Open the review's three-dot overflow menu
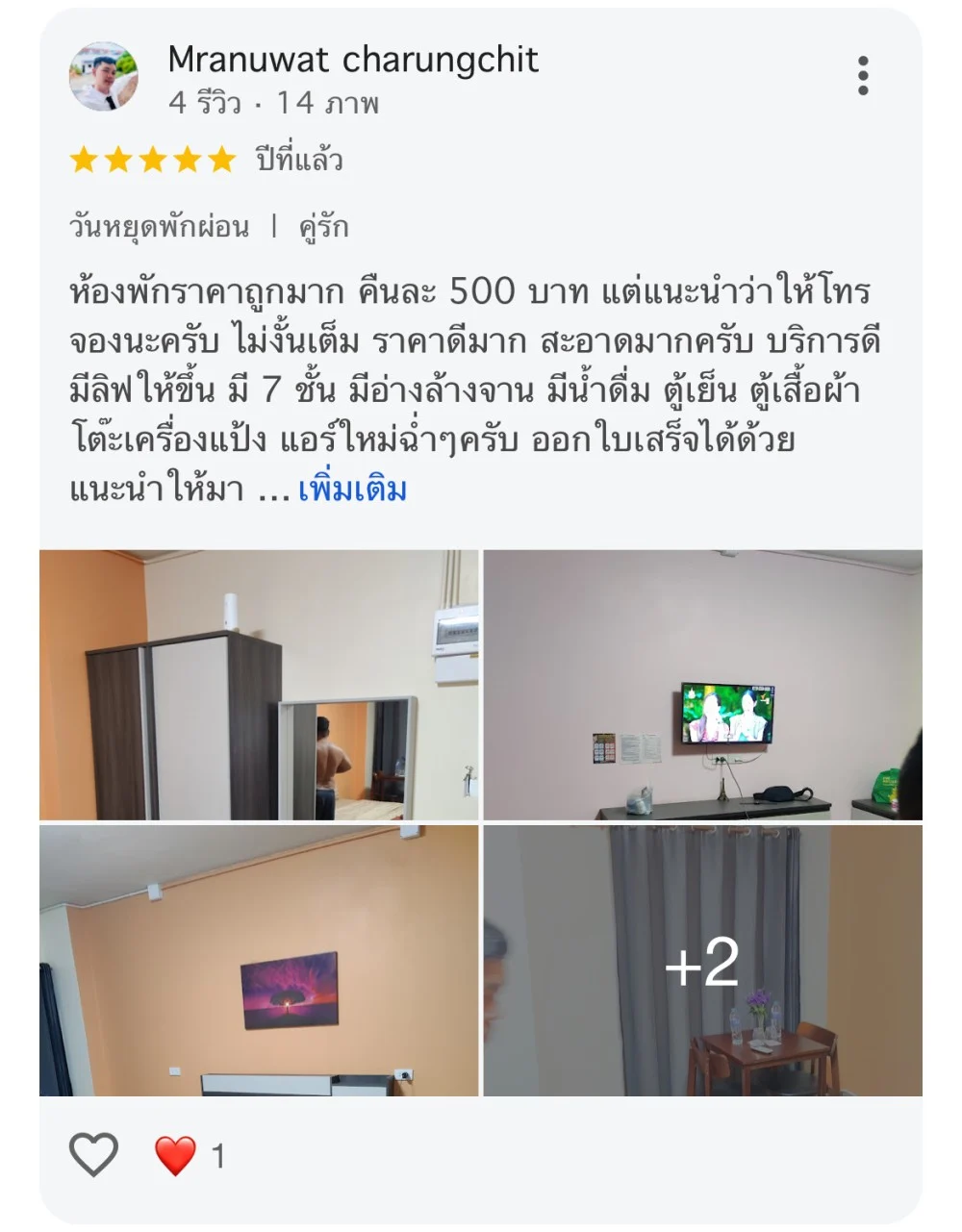The image size is (962, 1232). [x=863, y=75]
